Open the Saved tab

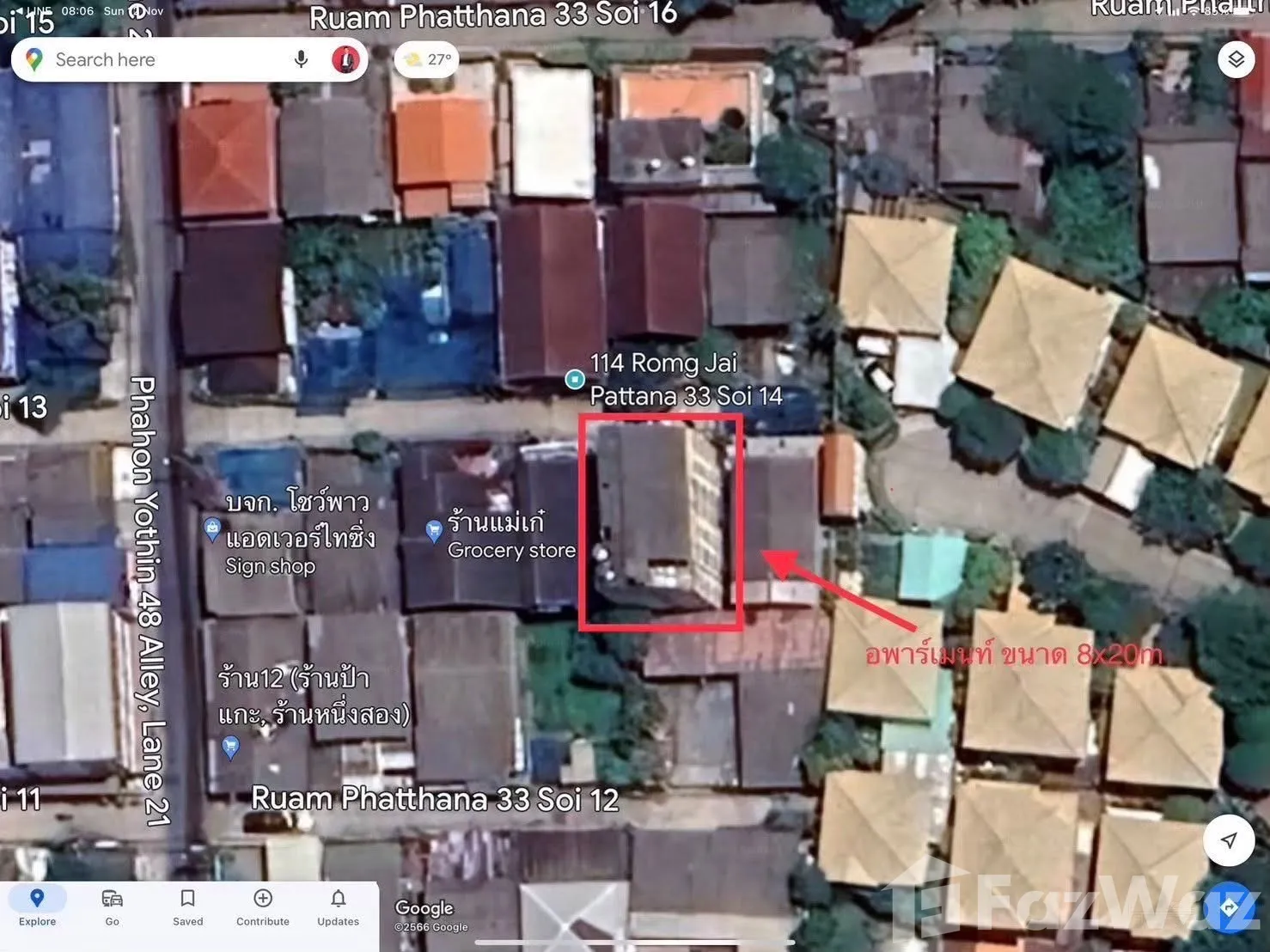click(187, 908)
